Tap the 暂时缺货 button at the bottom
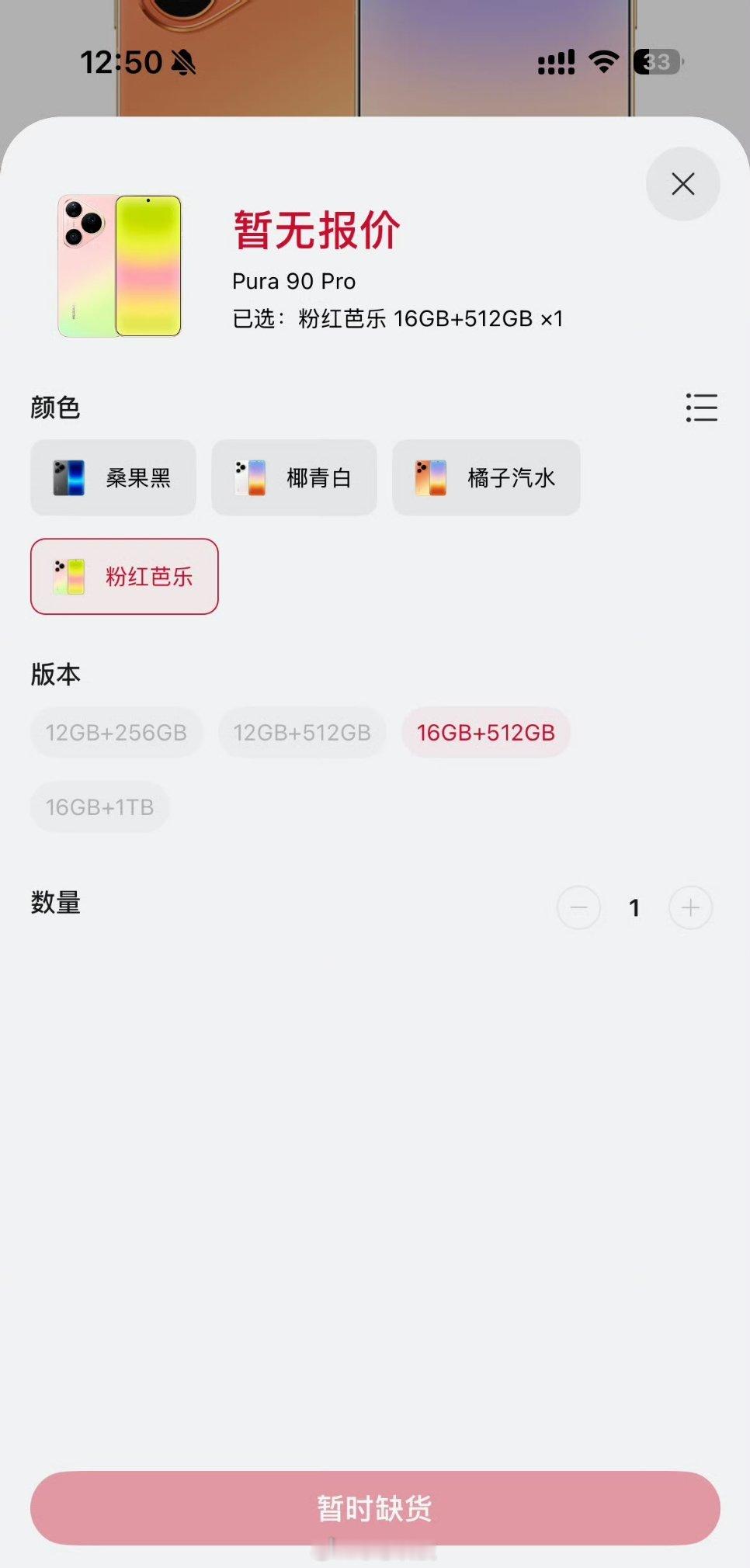 point(375,1508)
